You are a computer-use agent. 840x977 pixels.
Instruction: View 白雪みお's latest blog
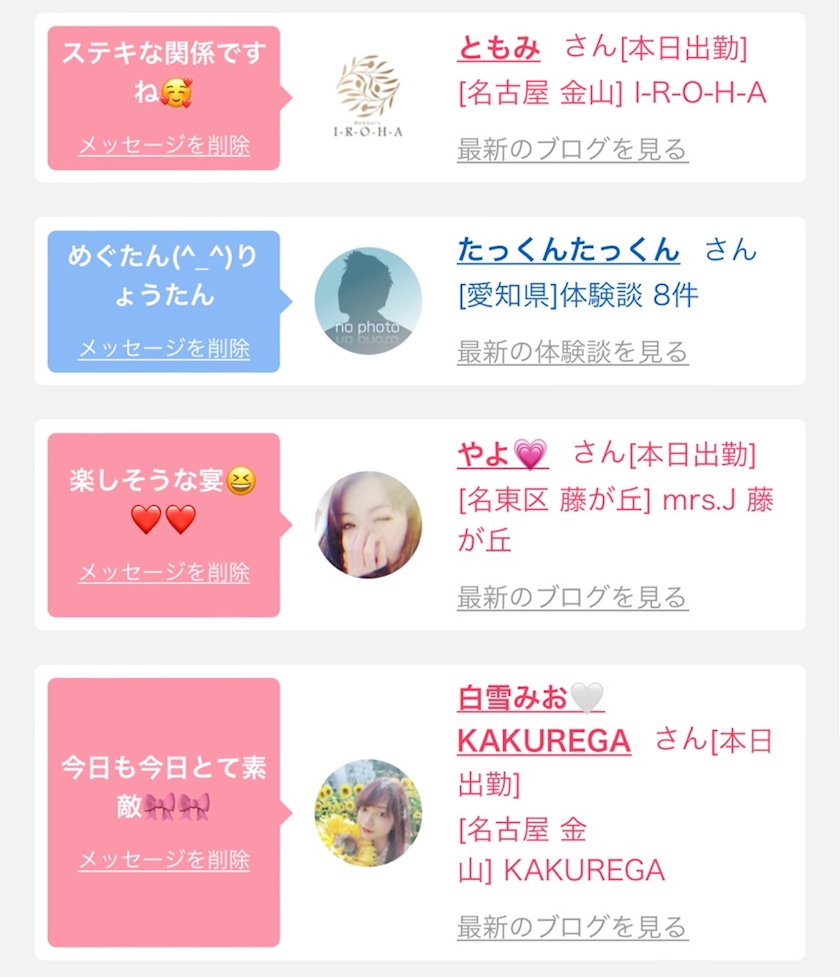click(x=573, y=927)
